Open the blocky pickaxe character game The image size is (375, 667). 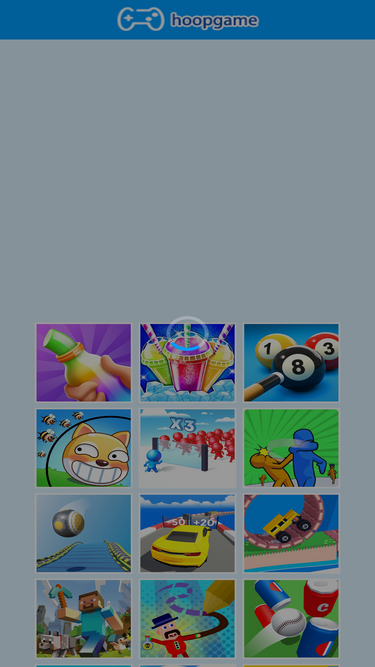click(x=84, y=619)
